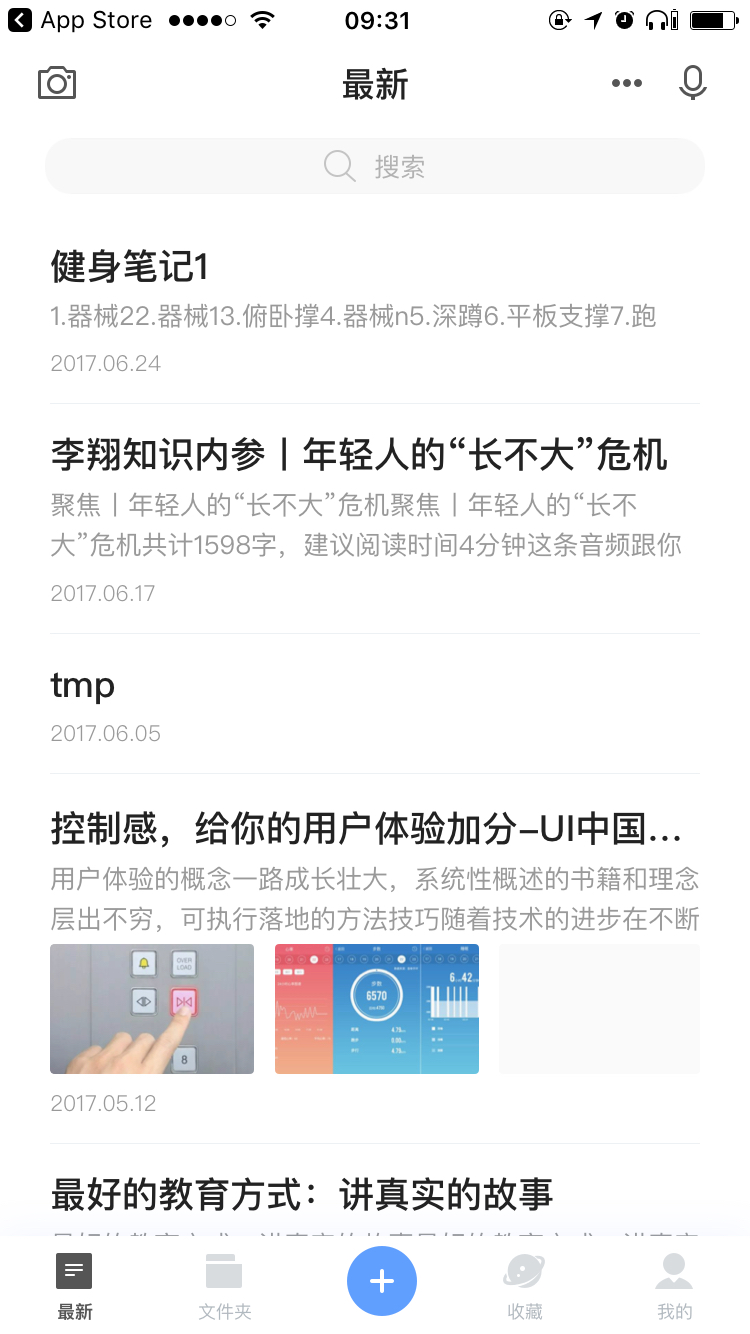Open the three-dot overflow menu

[627, 84]
